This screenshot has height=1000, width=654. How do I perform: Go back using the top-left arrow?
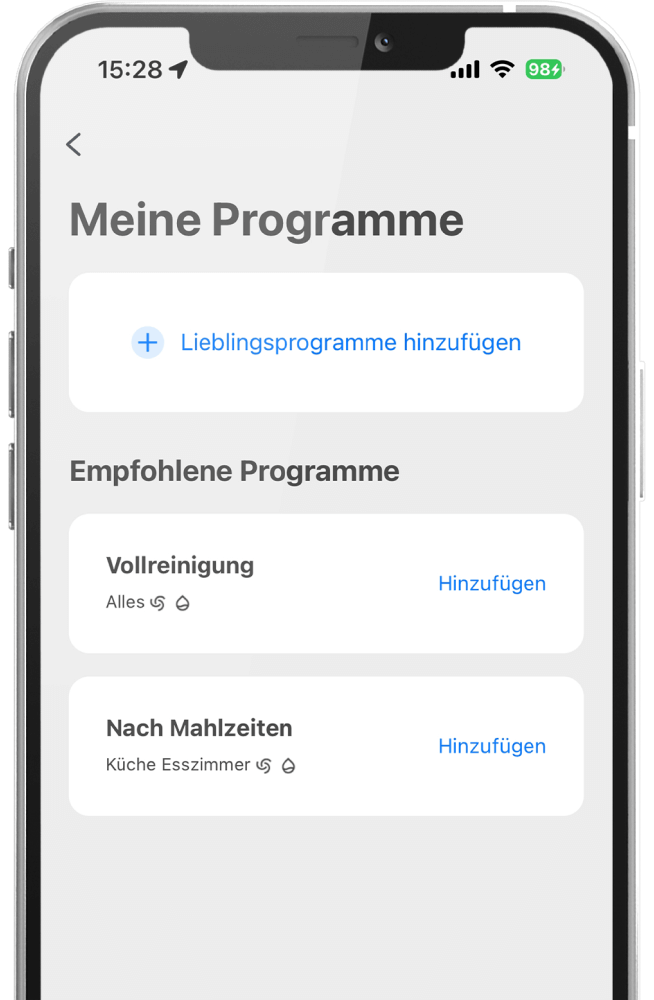pos(73,144)
